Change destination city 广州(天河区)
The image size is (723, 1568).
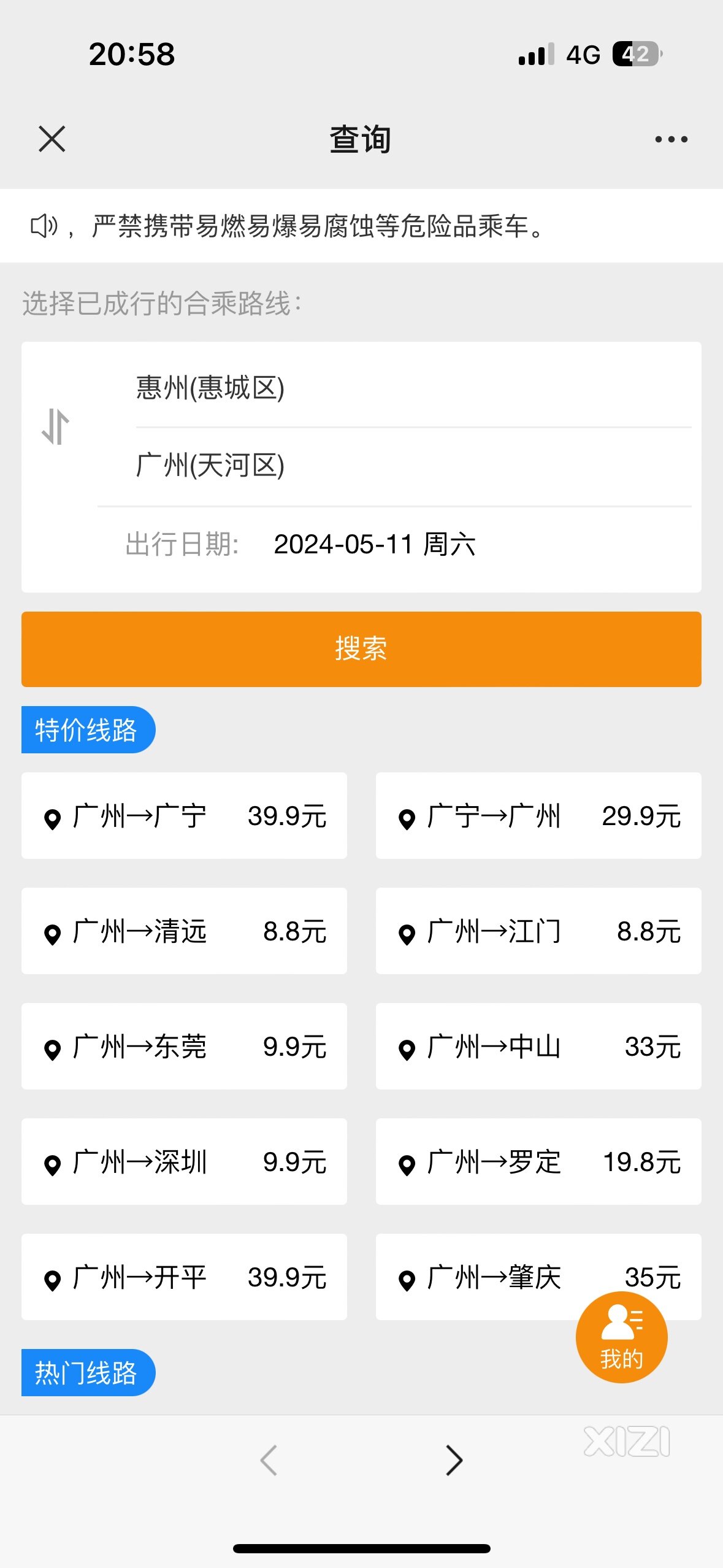tap(413, 466)
